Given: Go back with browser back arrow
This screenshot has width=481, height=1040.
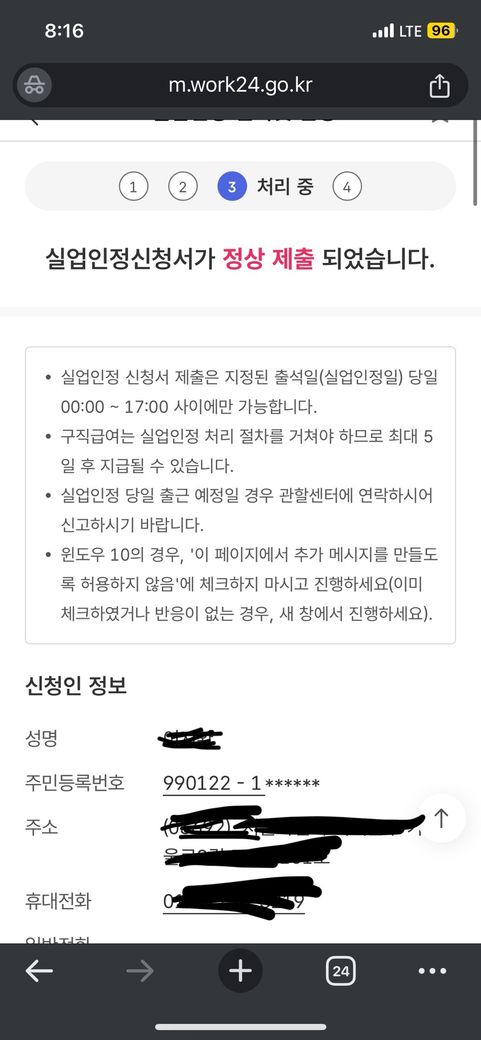Looking at the screenshot, I should tap(39, 972).
